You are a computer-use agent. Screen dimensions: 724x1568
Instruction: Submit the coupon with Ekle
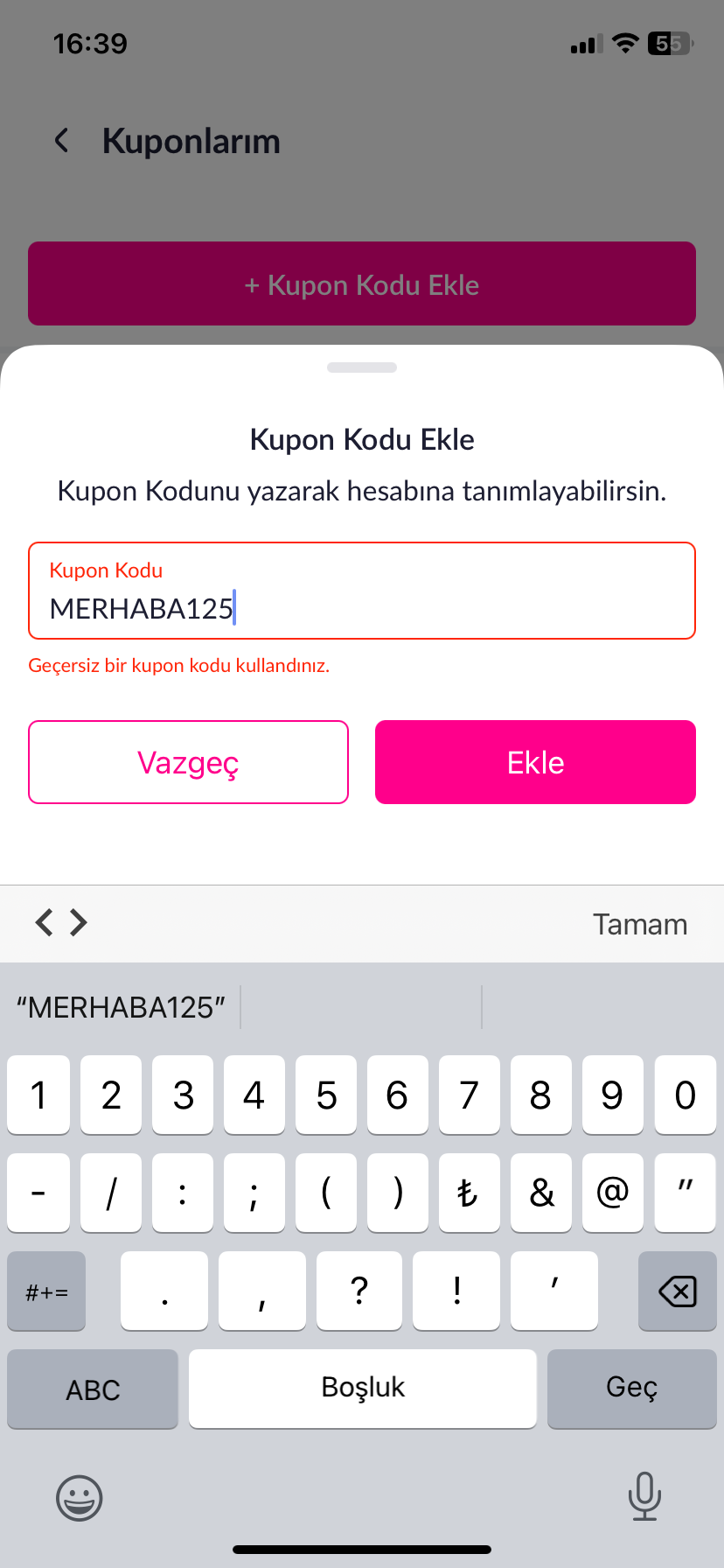pos(535,762)
